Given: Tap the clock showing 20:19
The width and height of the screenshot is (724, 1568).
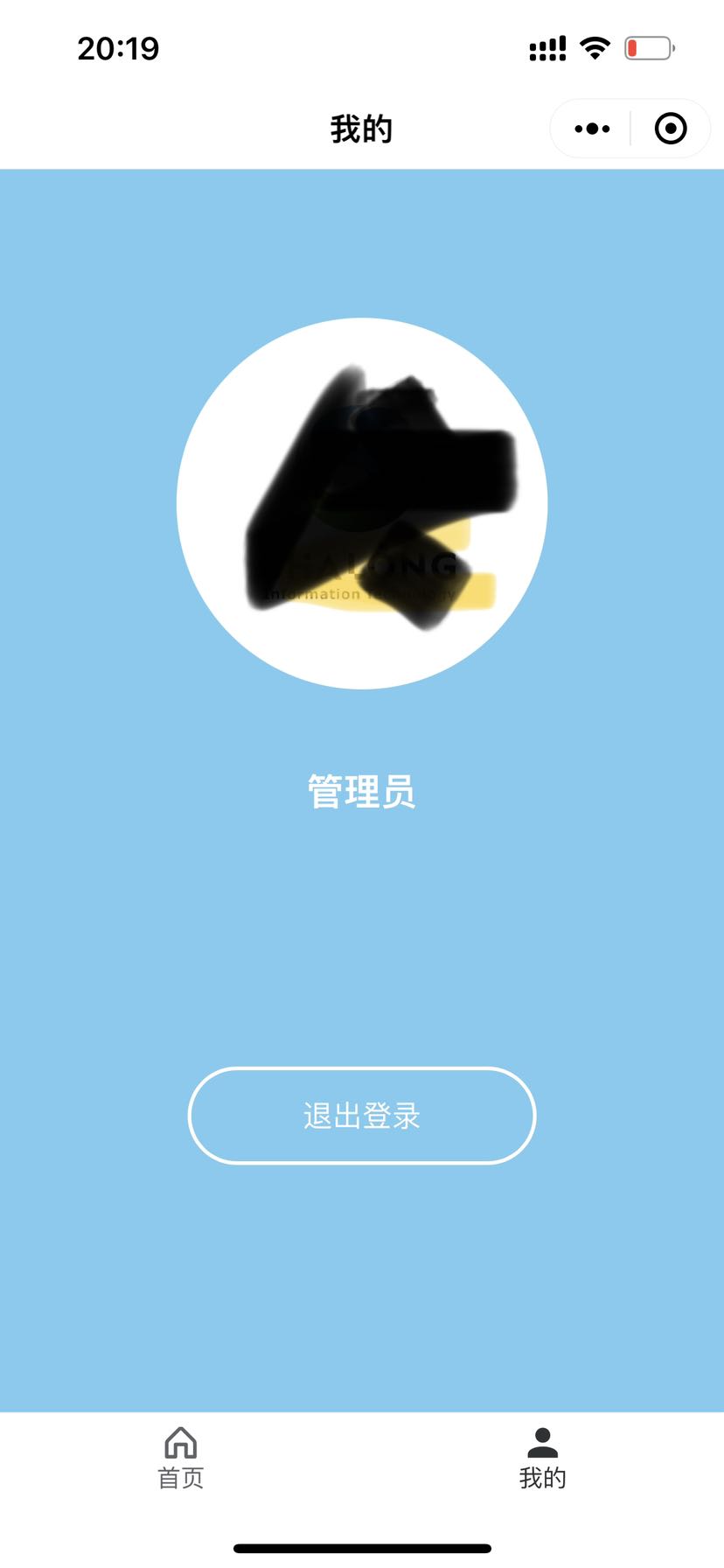Looking at the screenshot, I should [x=118, y=49].
